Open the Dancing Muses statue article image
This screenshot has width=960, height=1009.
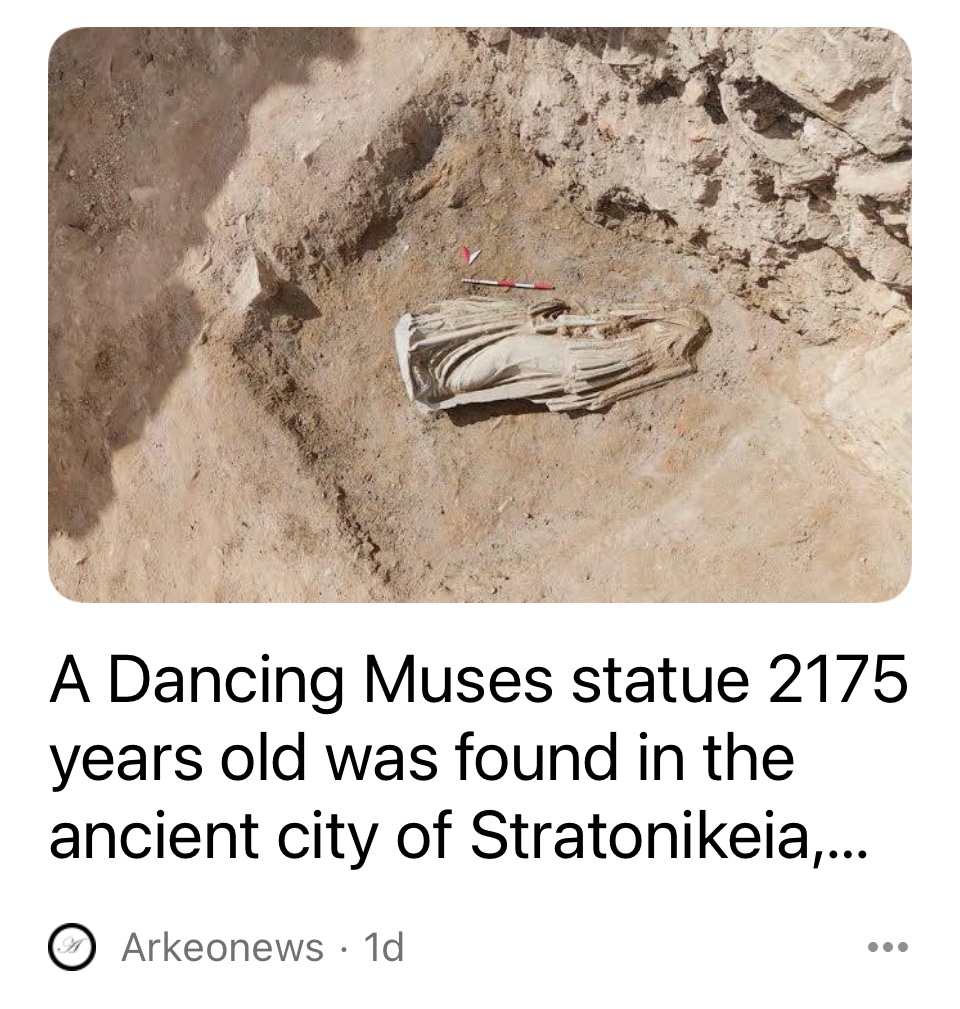(480, 315)
